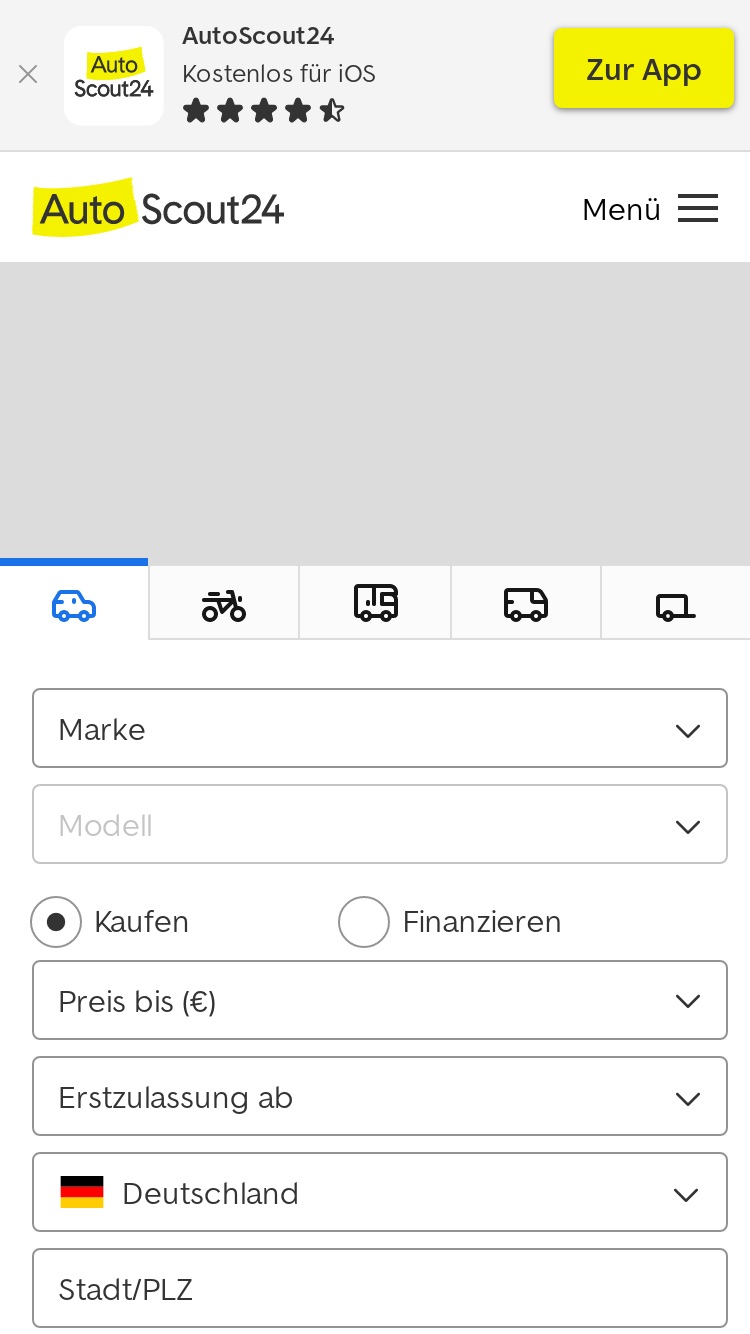The height and width of the screenshot is (1334, 750).
Task: Select the car vehicle tab
Action: pos(74,603)
